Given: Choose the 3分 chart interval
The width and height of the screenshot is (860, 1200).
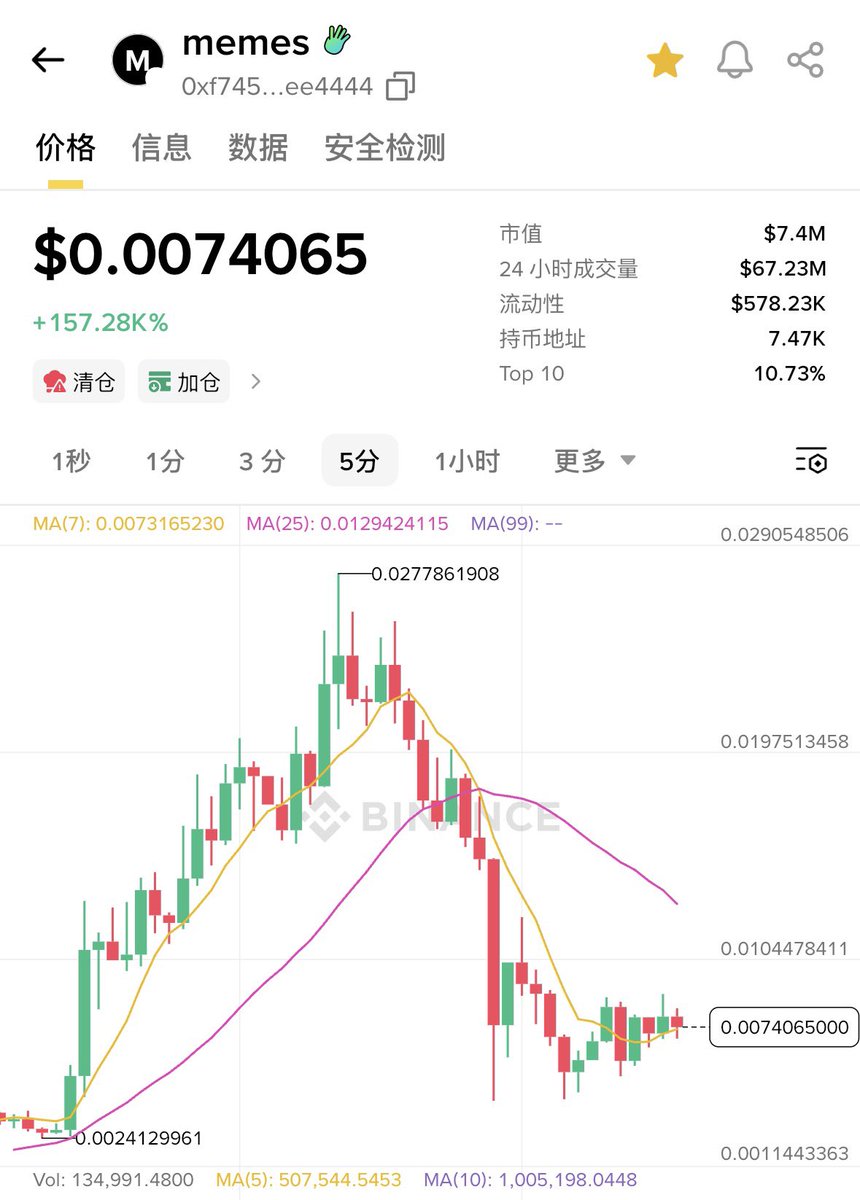Looking at the screenshot, I should [262, 461].
